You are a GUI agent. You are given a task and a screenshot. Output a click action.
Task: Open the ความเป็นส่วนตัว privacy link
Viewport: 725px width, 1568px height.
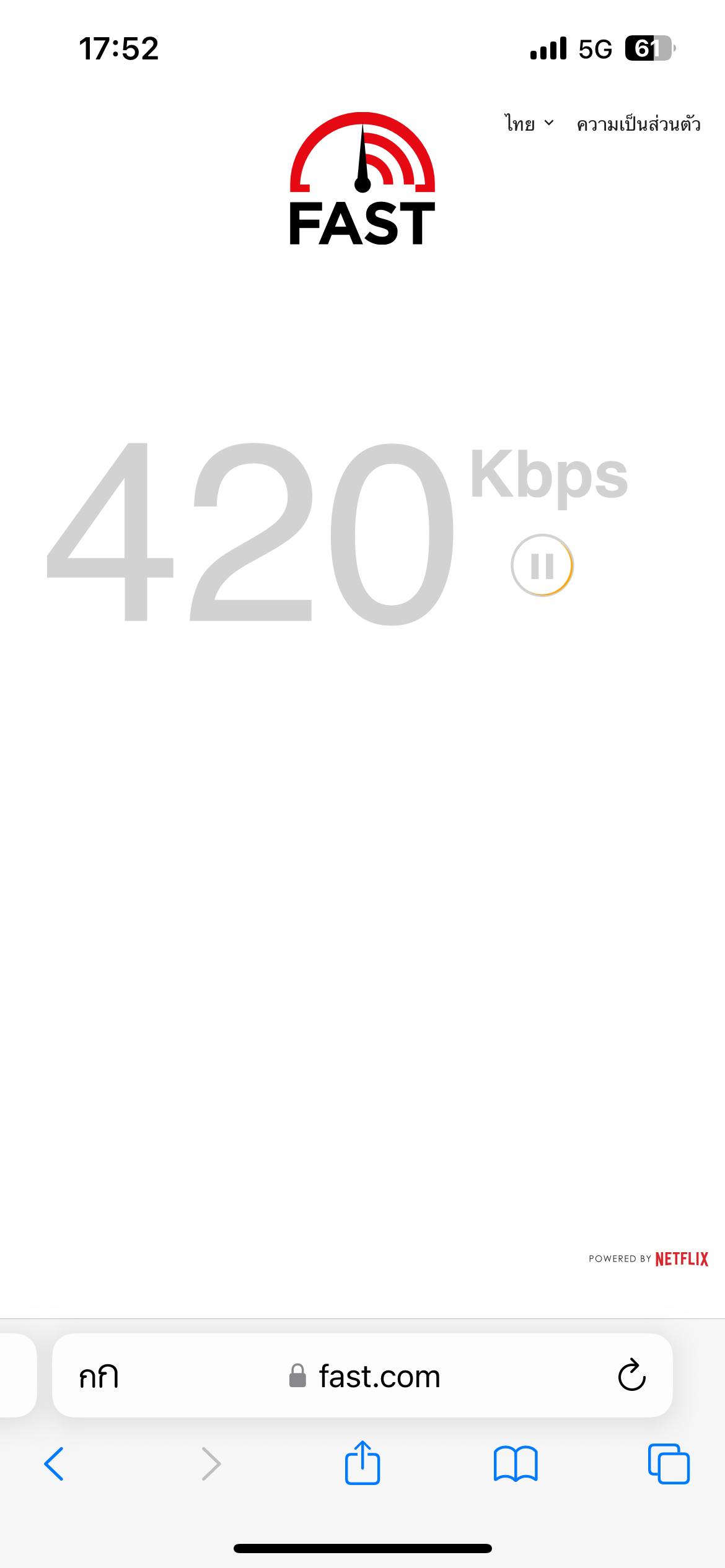click(x=638, y=124)
